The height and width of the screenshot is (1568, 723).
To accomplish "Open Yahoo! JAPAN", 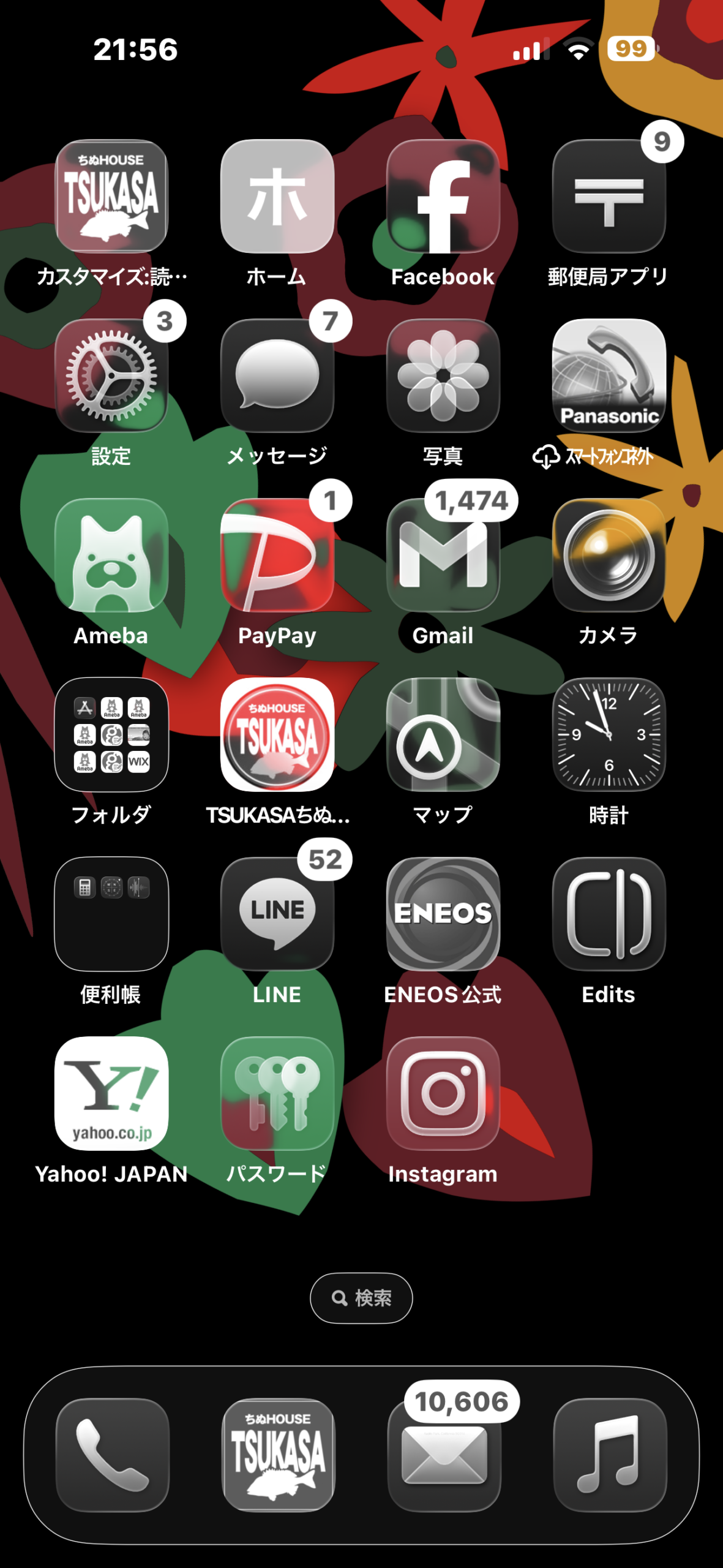I will click(111, 1093).
